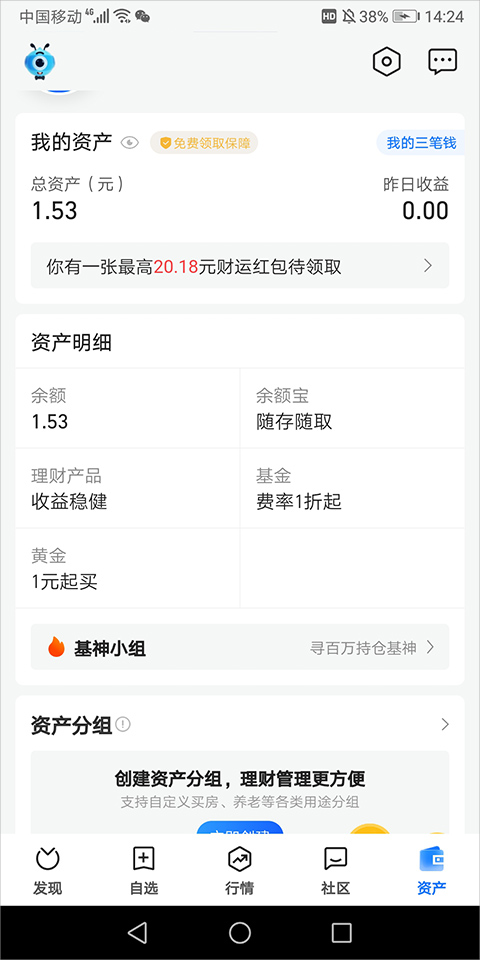Viewport: 480px width, 960px height.
Task: Tap the info icon beside 资产分组
Action: 123,725
